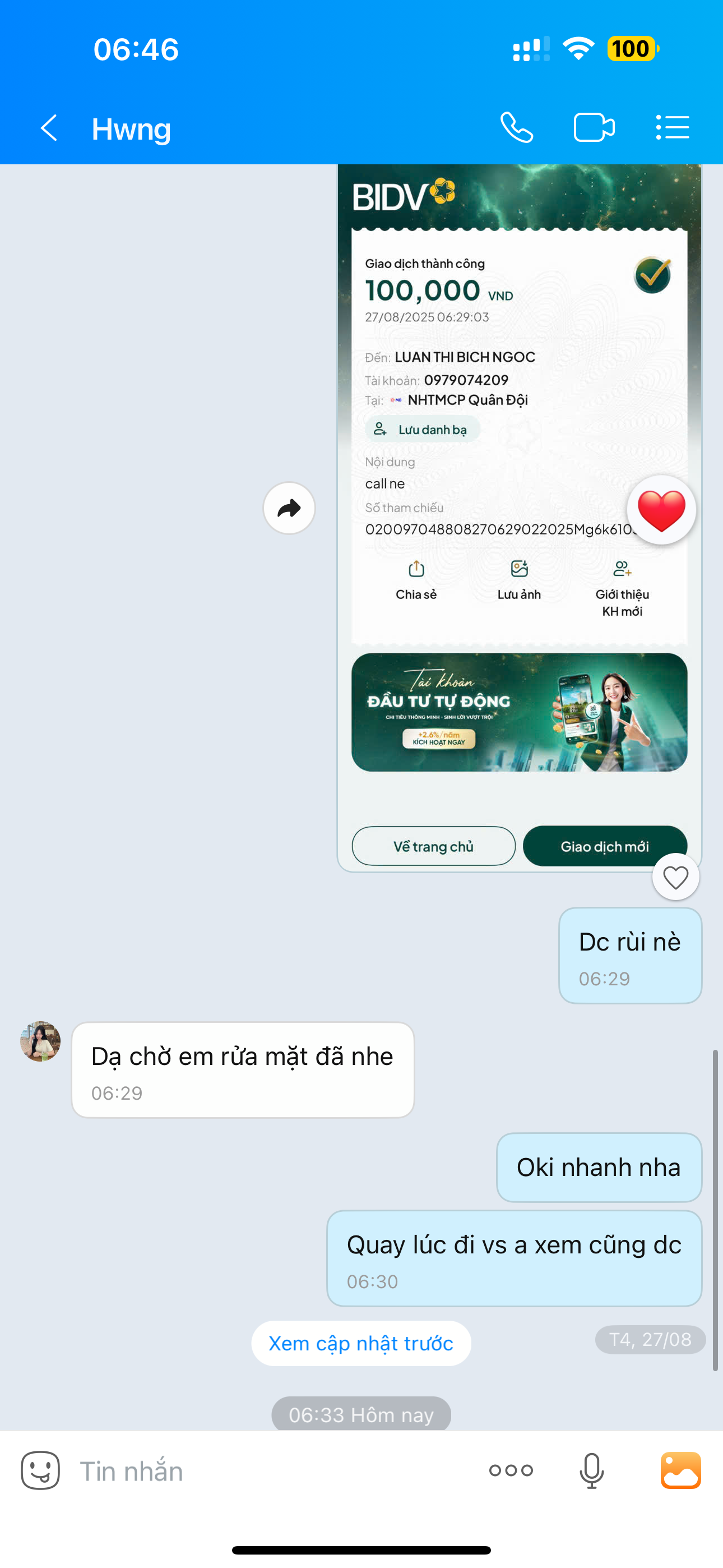Open the photo gallery picker

pyautogui.click(x=680, y=1470)
